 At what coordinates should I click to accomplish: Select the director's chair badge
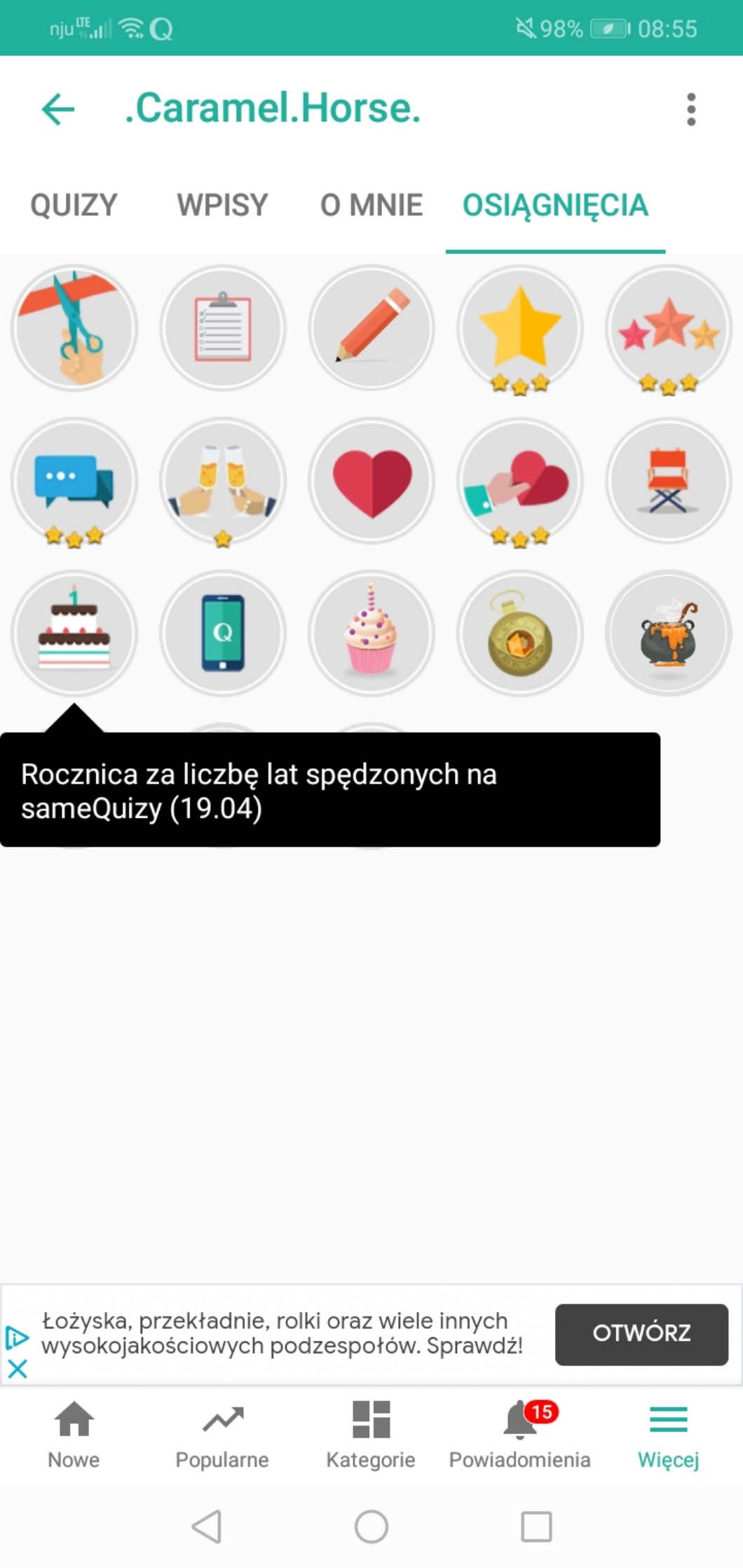coord(669,480)
